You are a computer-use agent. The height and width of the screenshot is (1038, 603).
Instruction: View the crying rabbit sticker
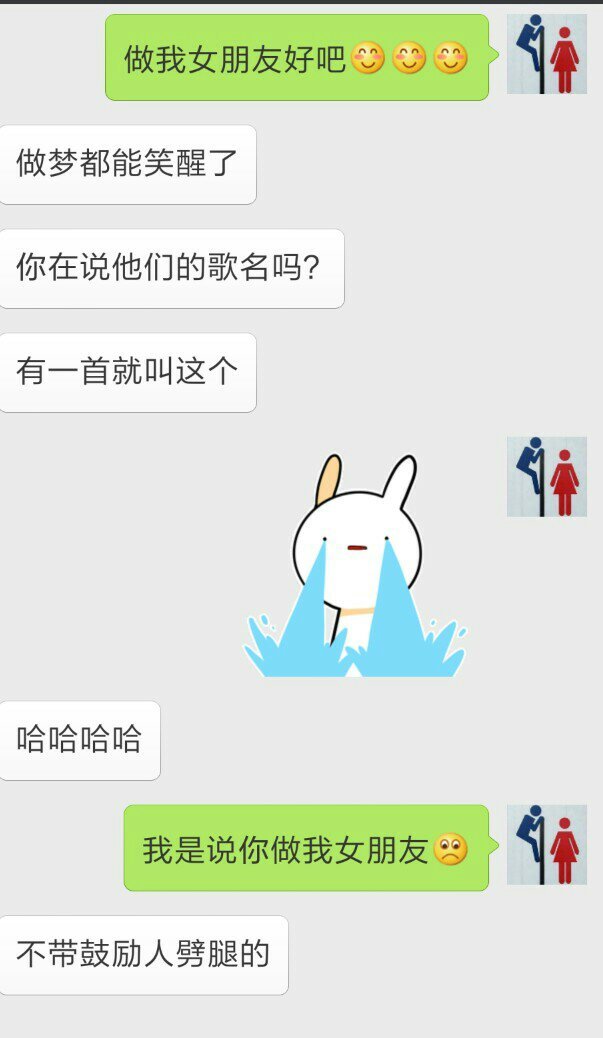click(355, 567)
